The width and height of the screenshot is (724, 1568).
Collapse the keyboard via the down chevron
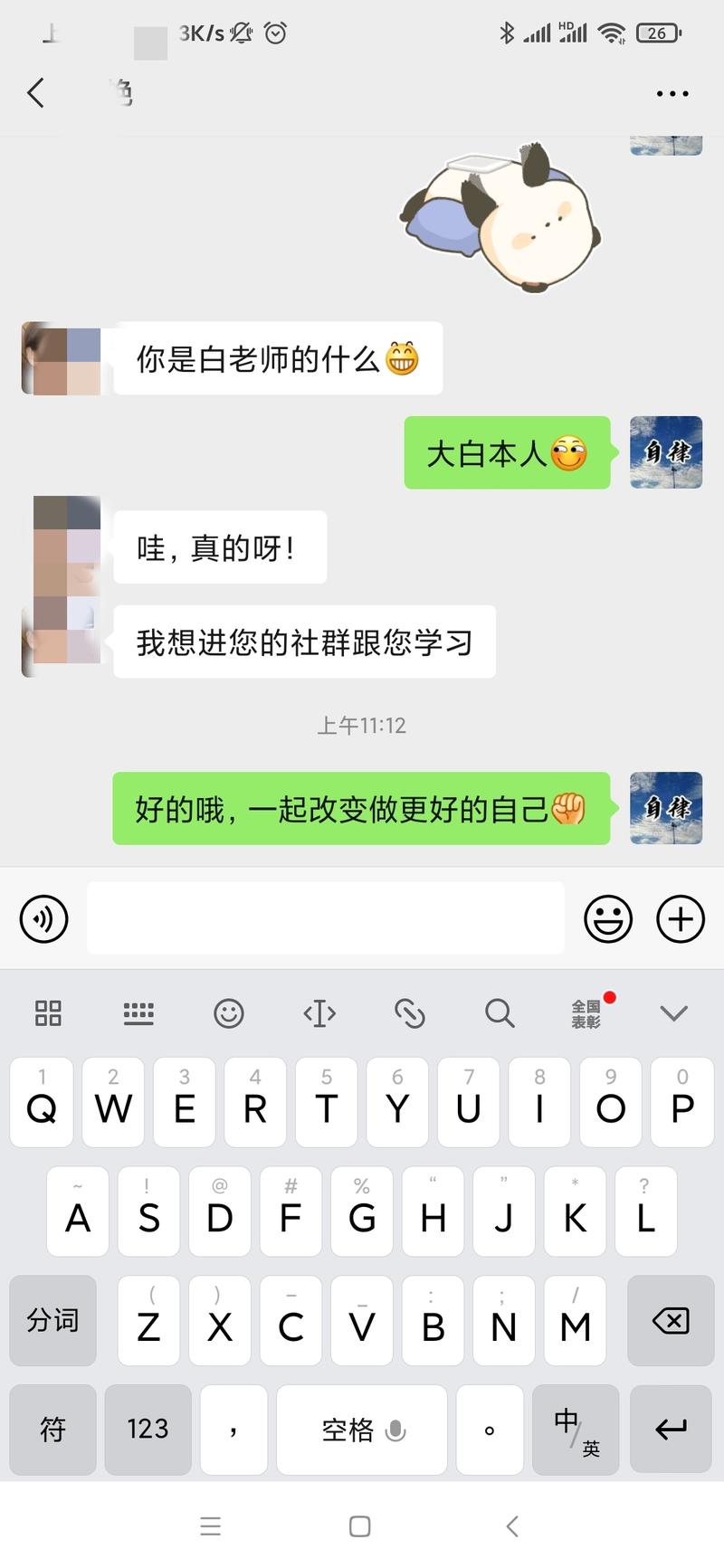pos(672,1013)
